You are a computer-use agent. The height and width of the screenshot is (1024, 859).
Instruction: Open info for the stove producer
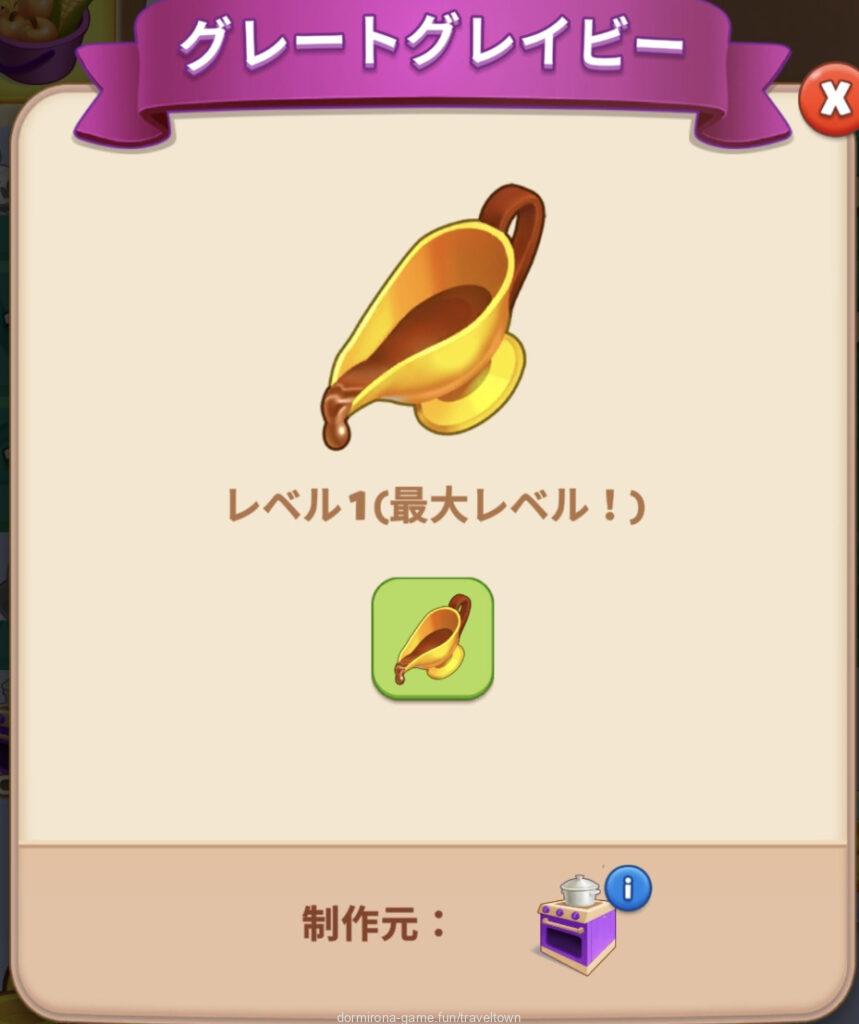(x=628, y=888)
